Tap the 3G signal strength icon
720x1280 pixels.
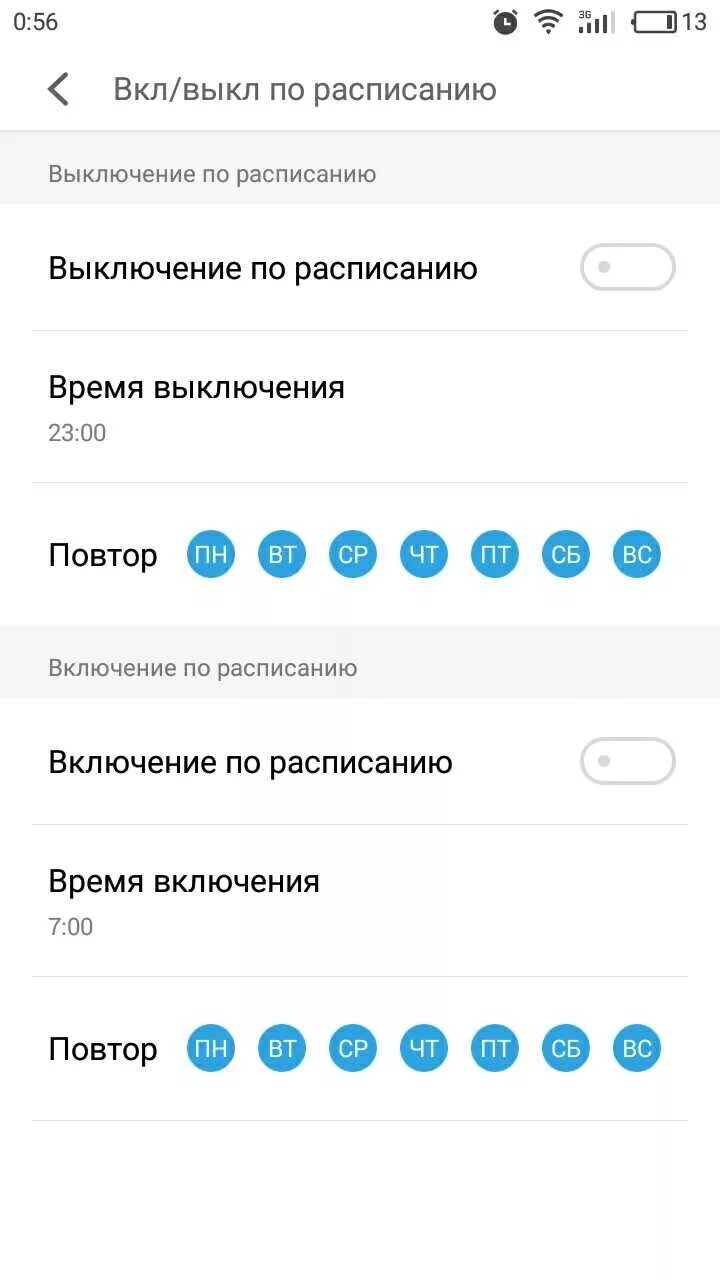coord(595,20)
